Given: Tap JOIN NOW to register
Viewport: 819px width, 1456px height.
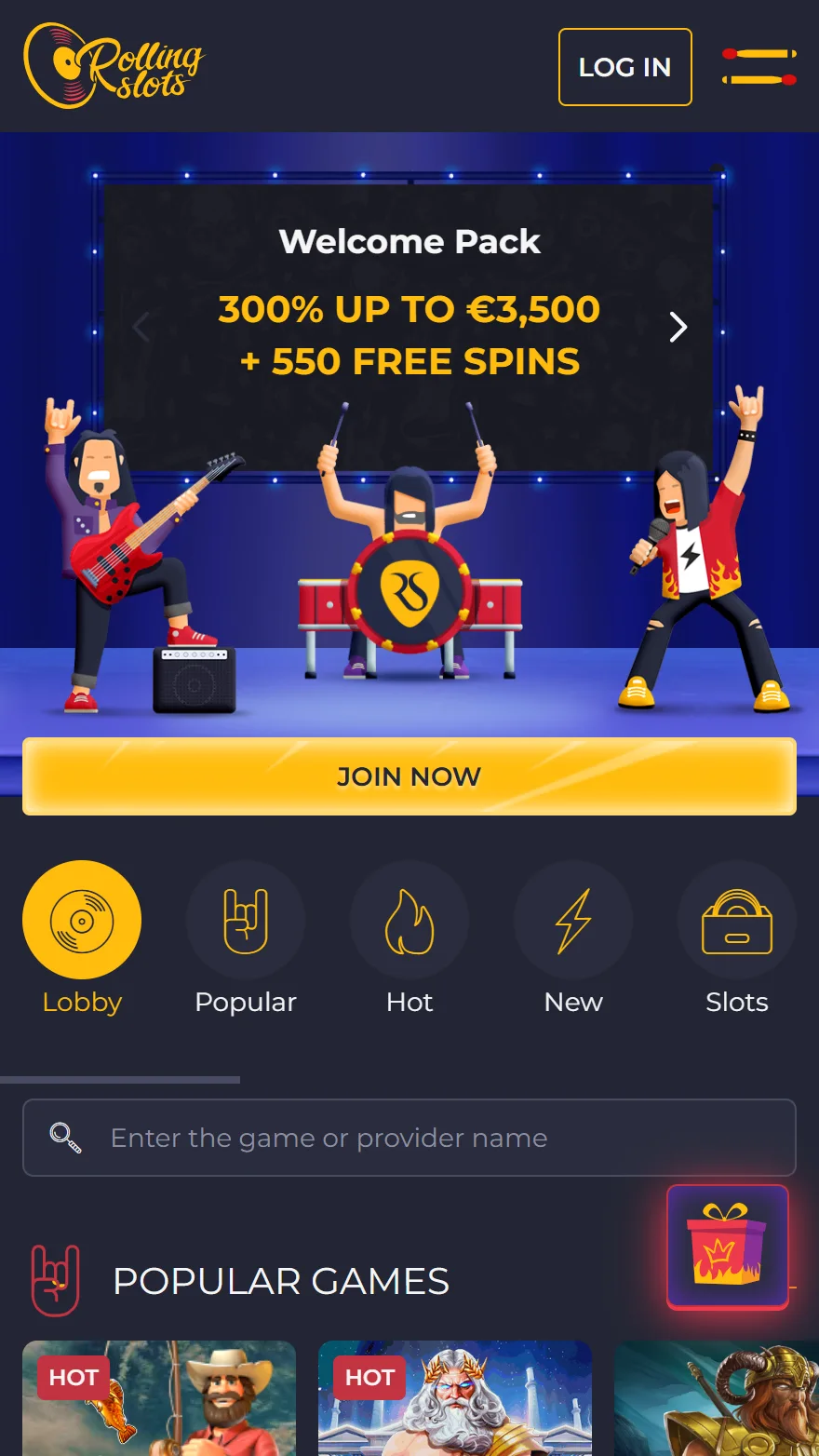Looking at the screenshot, I should click(409, 776).
